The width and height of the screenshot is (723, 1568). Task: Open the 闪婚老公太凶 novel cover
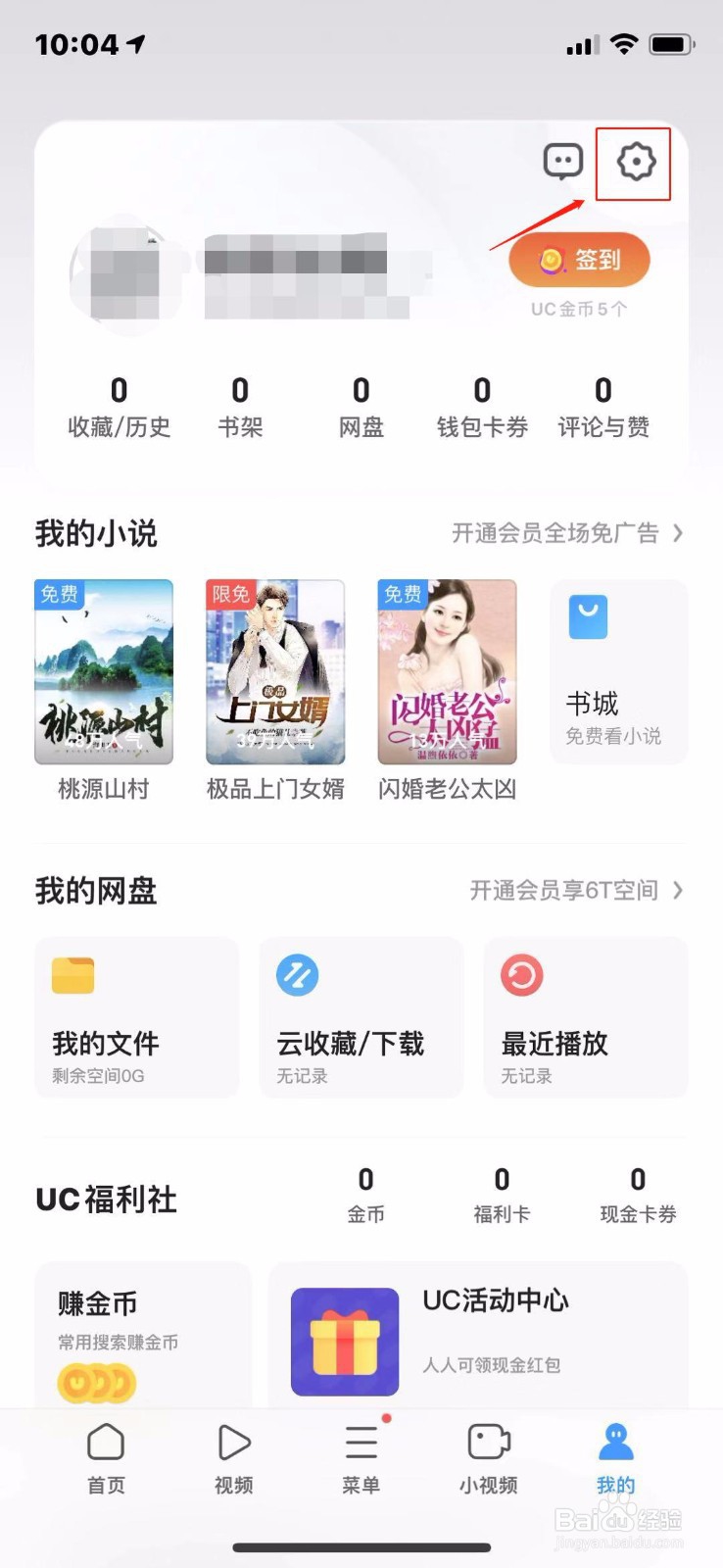click(447, 671)
